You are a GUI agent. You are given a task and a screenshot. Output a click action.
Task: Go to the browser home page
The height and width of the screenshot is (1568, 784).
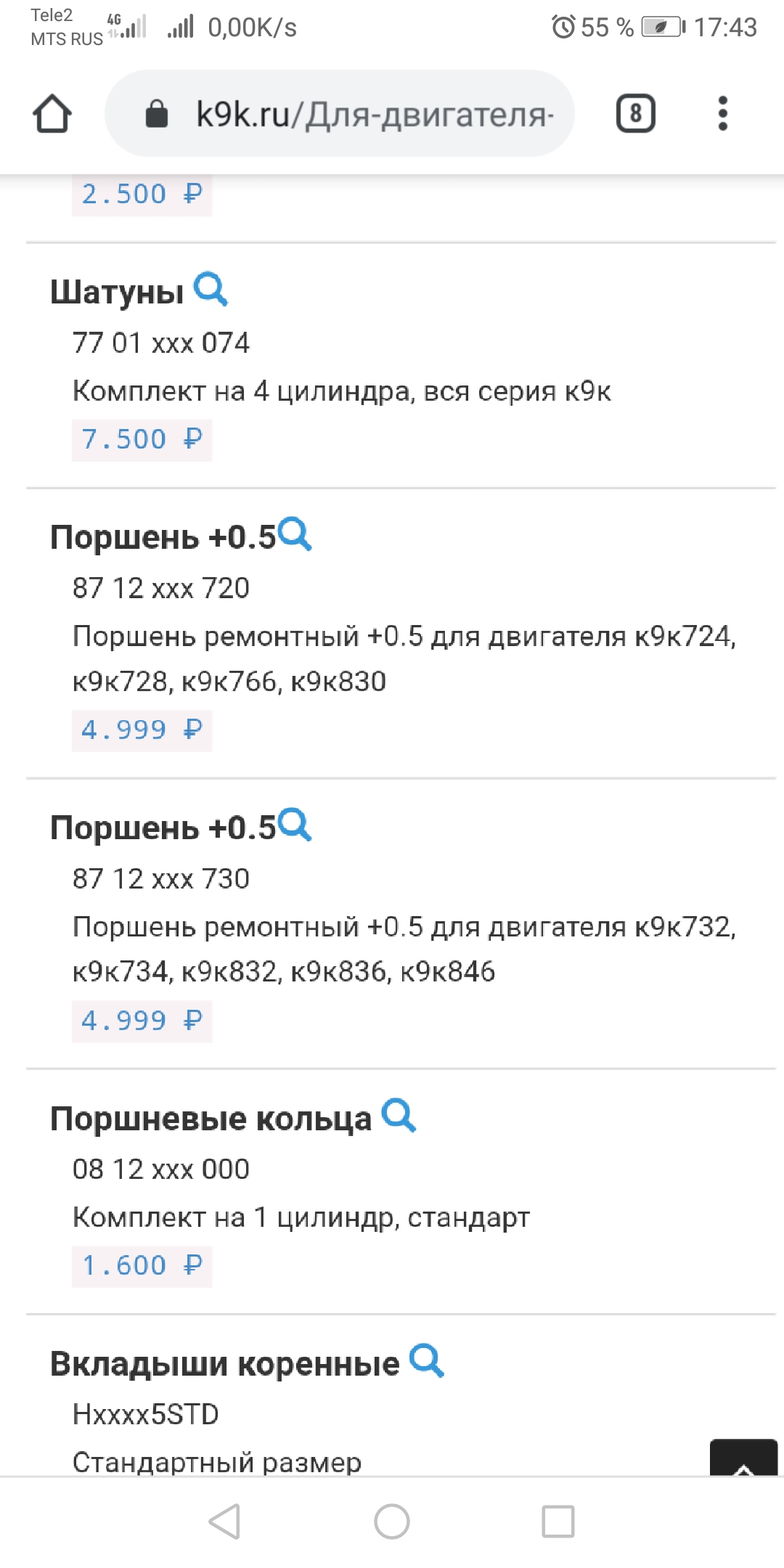52,114
